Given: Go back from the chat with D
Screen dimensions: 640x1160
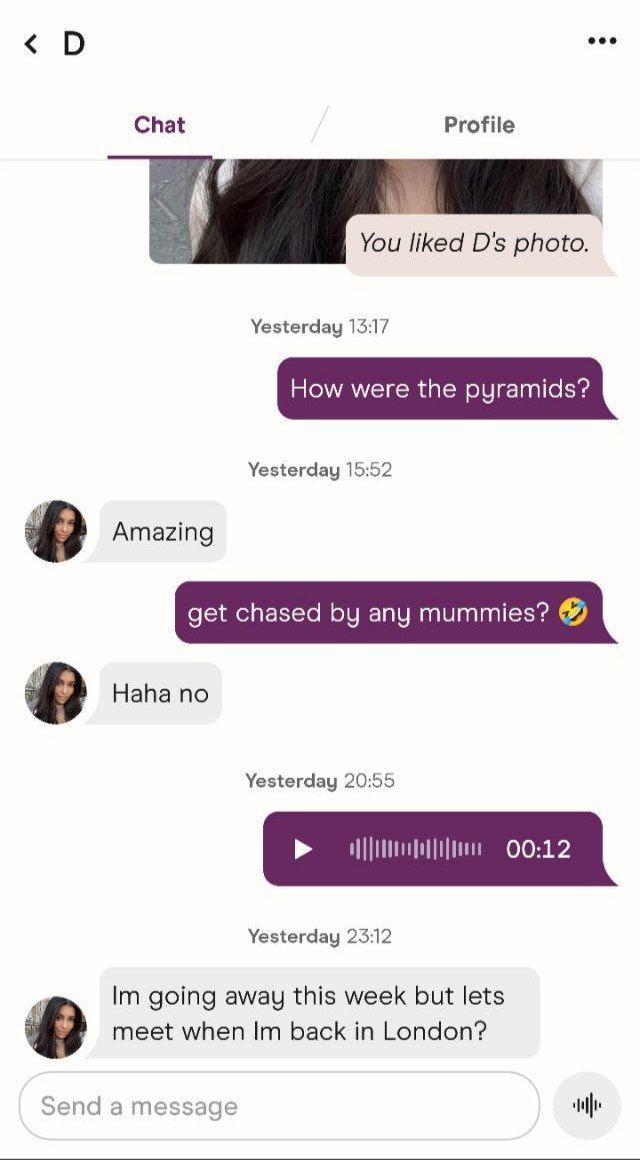Looking at the screenshot, I should (31, 43).
